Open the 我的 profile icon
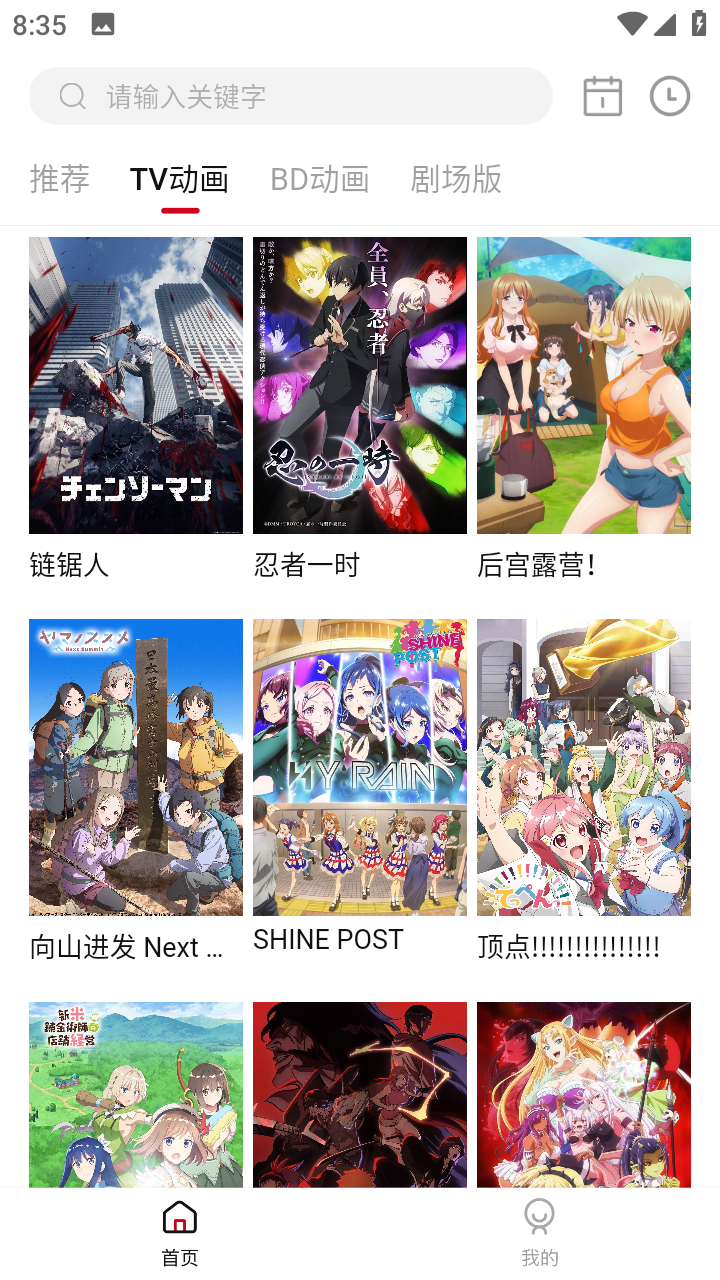This screenshot has width=720, height=1280. pos(539,1217)
